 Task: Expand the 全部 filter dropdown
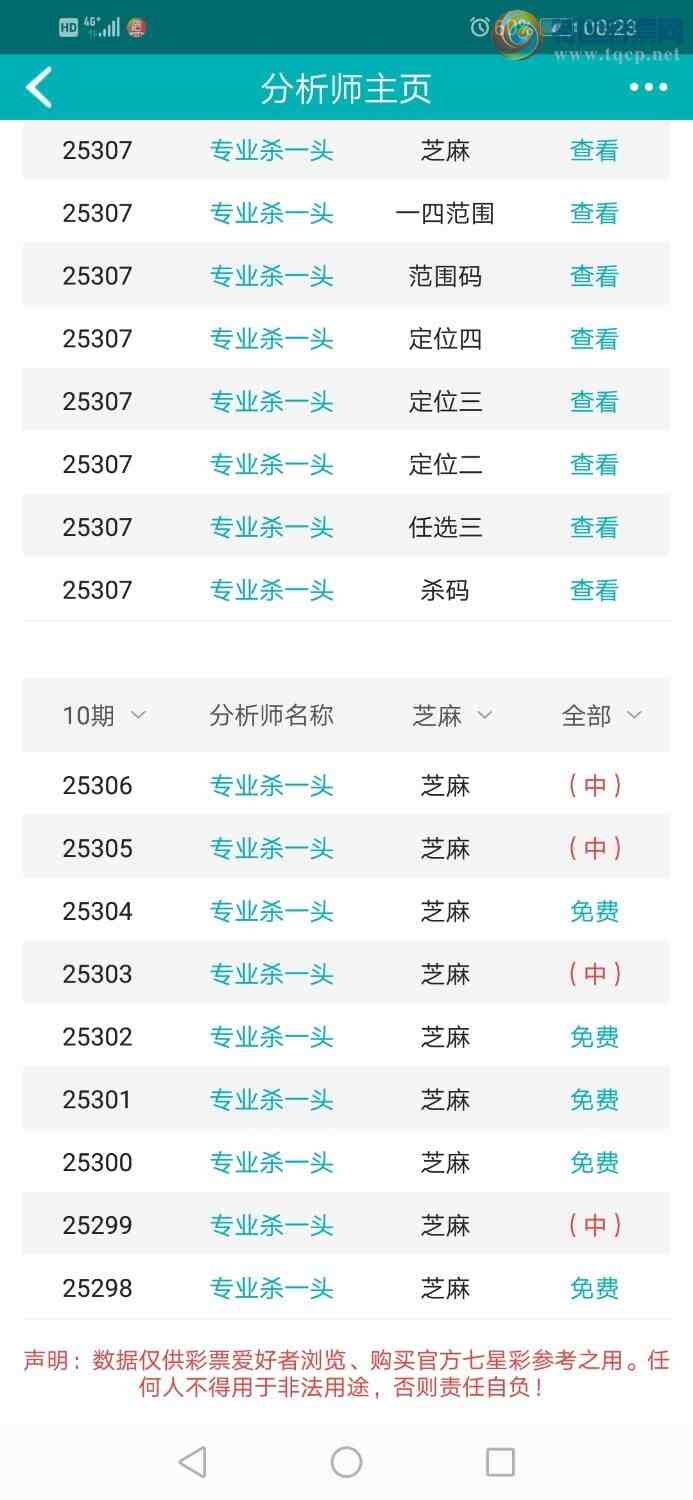point(601,715)
